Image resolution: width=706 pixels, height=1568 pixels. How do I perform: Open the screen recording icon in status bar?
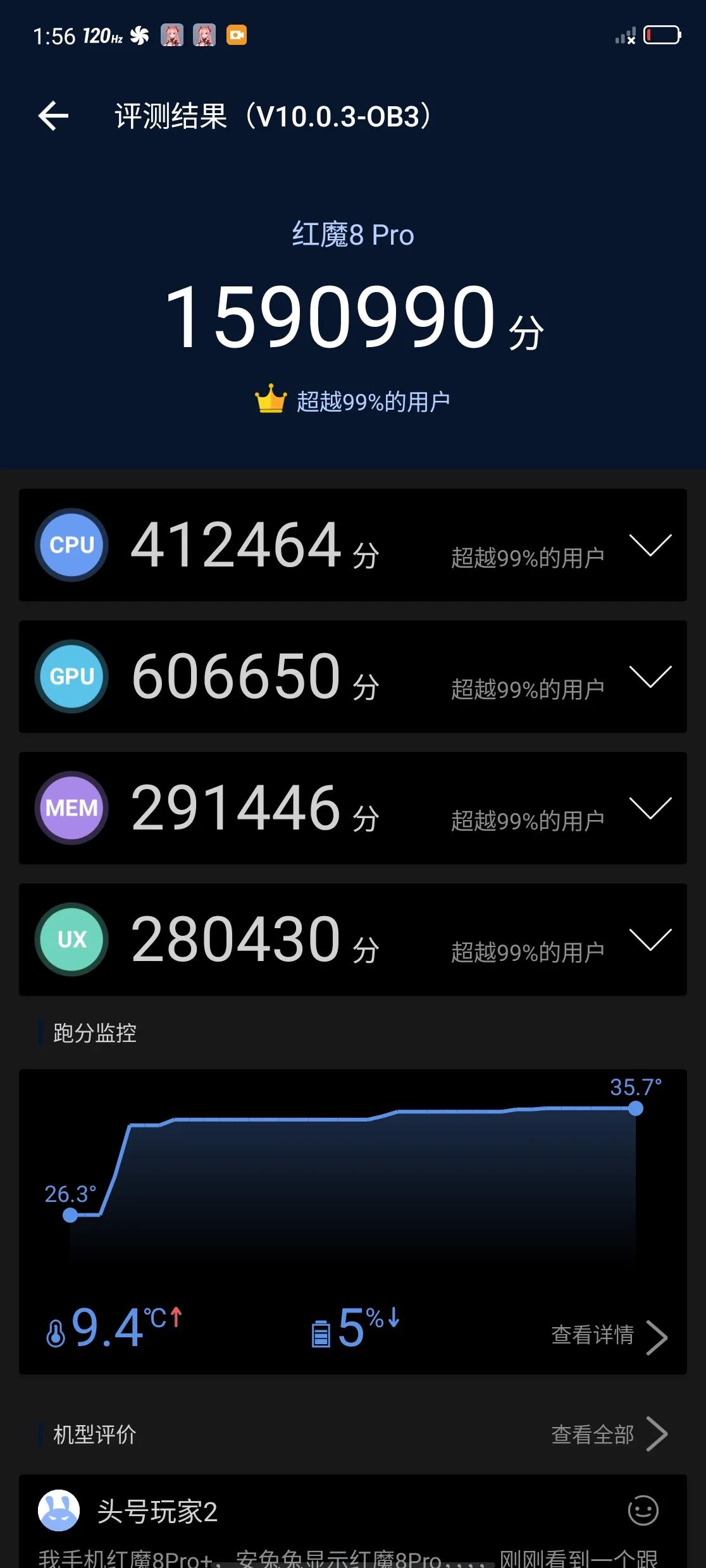coord(237,36)
